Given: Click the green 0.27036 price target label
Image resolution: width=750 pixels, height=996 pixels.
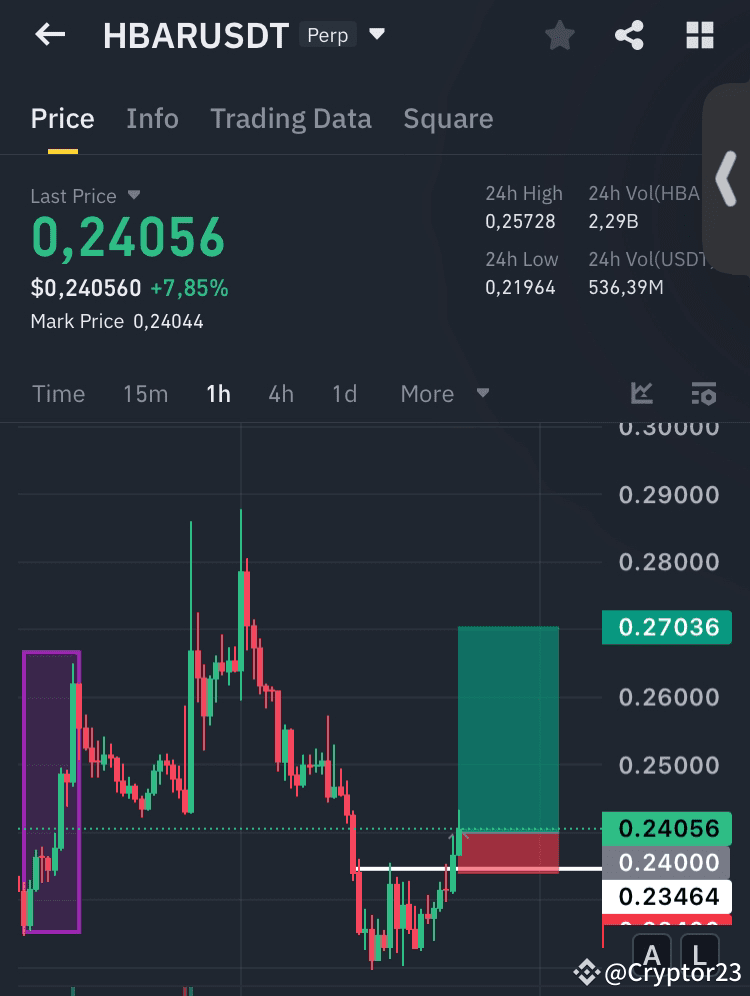Looking at the screenshot, I should tap(667, 627).
